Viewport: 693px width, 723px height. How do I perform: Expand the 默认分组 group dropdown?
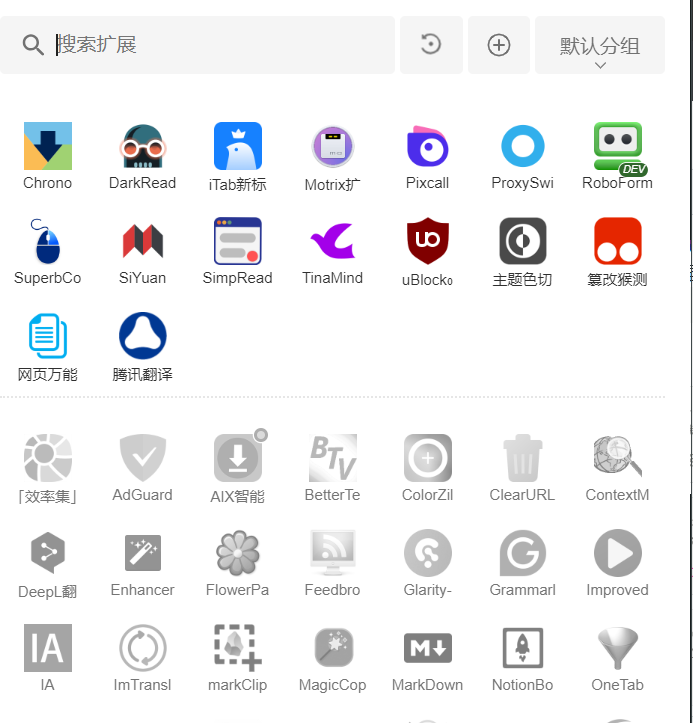[600, 47]
